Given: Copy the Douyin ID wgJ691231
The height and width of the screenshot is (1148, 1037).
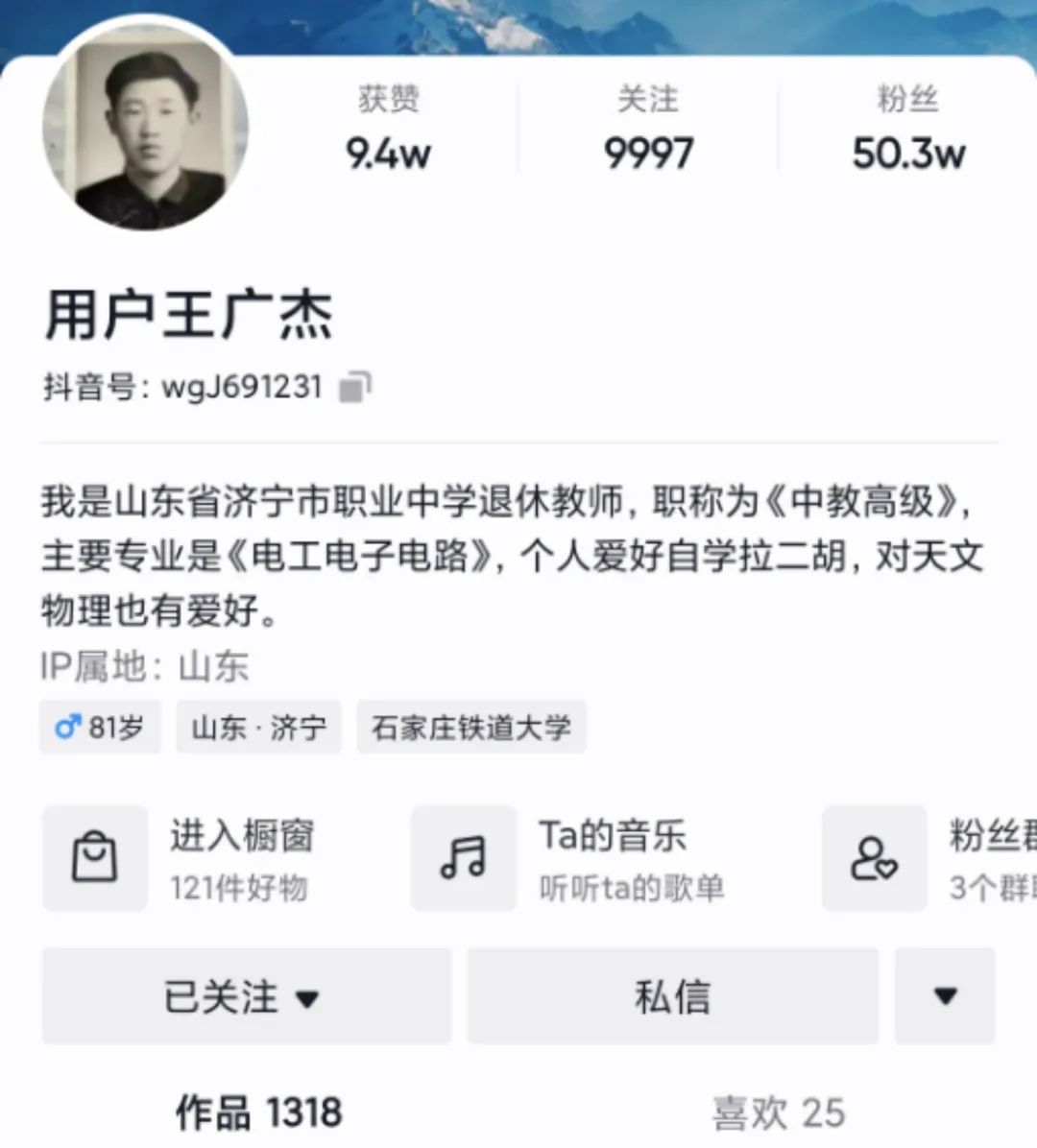Looking at the screenshot, I should [354, 387].
